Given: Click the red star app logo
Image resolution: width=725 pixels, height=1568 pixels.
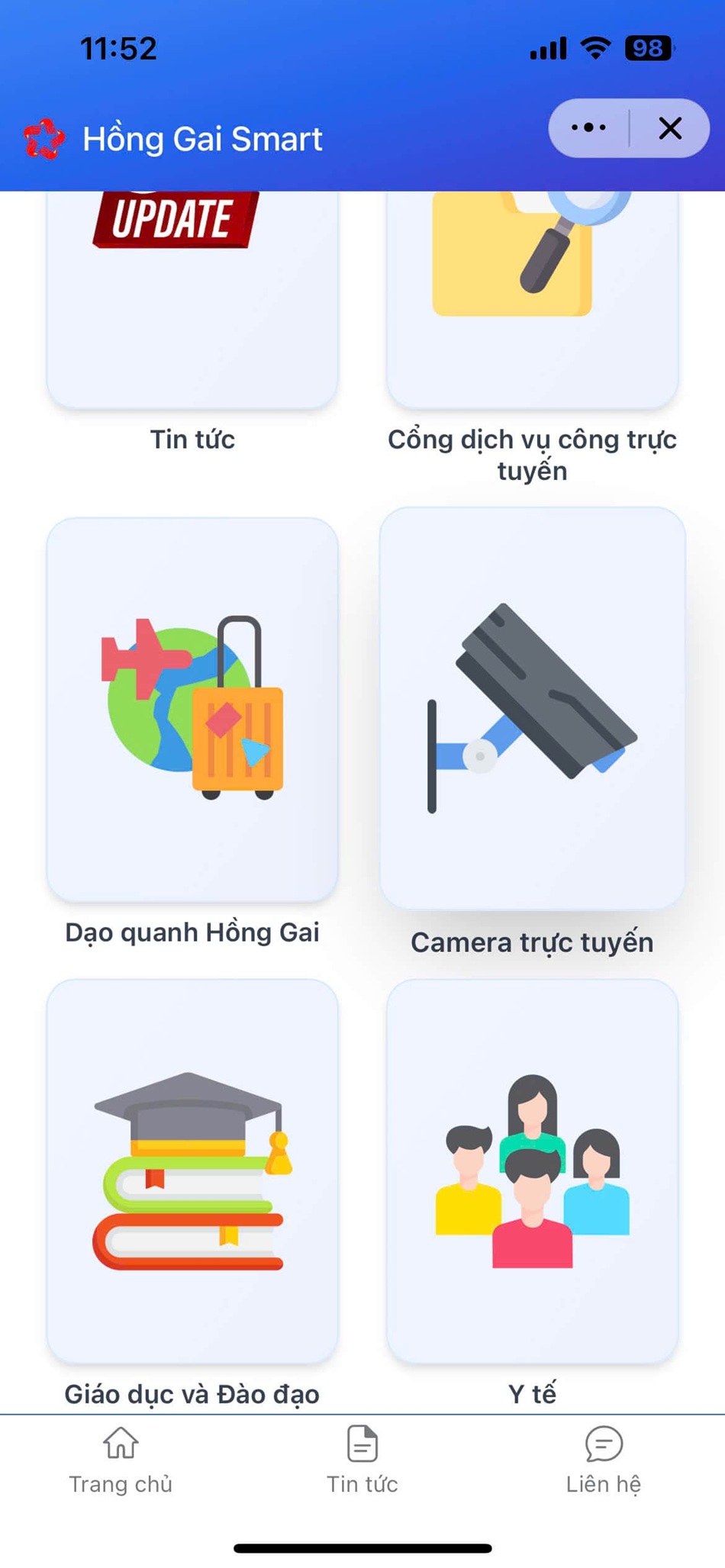Looking at the screenshot, I should 43,138.
